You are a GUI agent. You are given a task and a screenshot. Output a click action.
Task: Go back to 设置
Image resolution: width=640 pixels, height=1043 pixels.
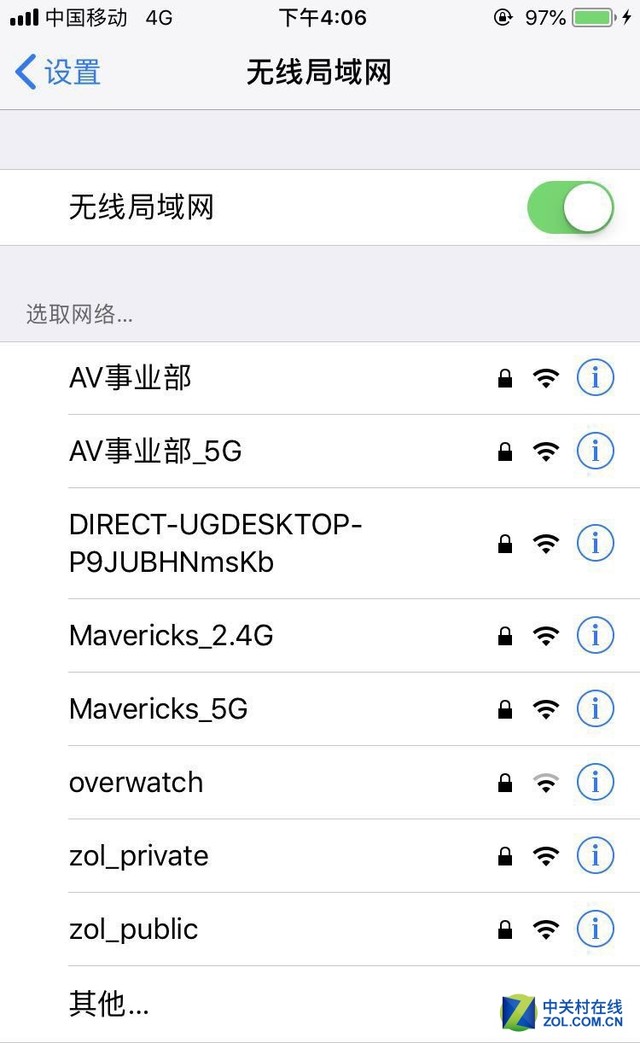tap(58, 73)
